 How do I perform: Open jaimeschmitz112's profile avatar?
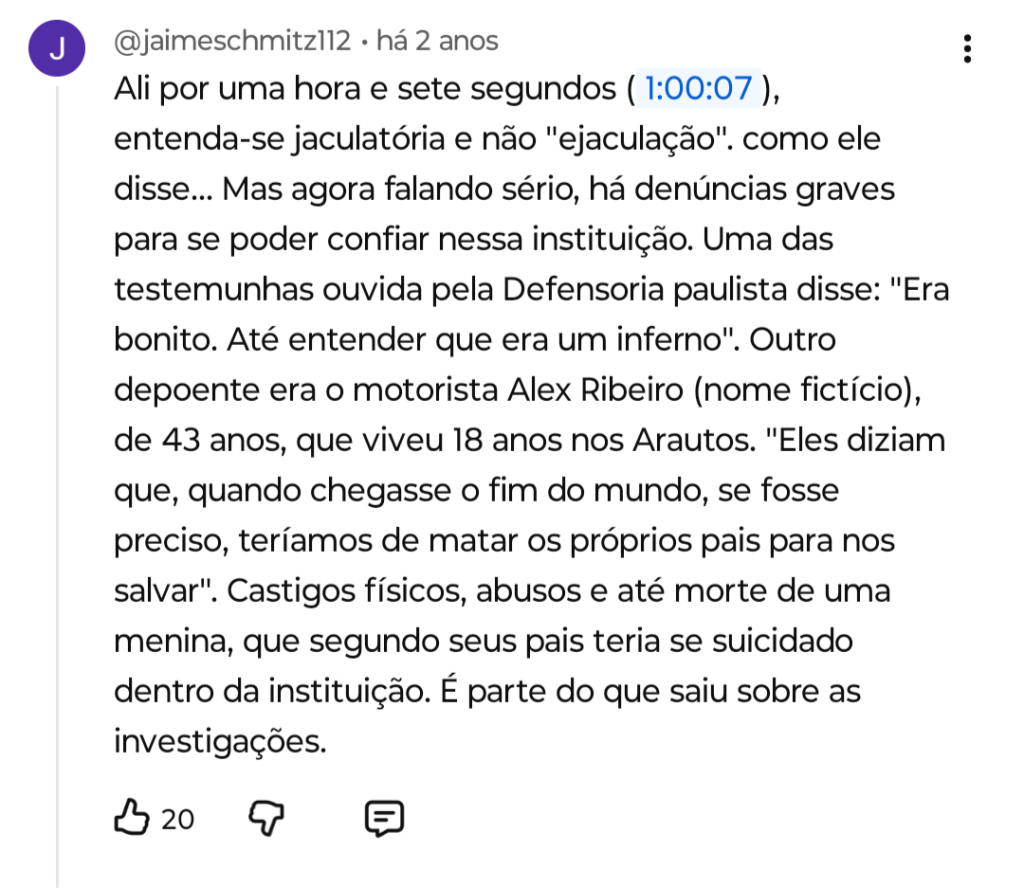[x=56, y=50]
